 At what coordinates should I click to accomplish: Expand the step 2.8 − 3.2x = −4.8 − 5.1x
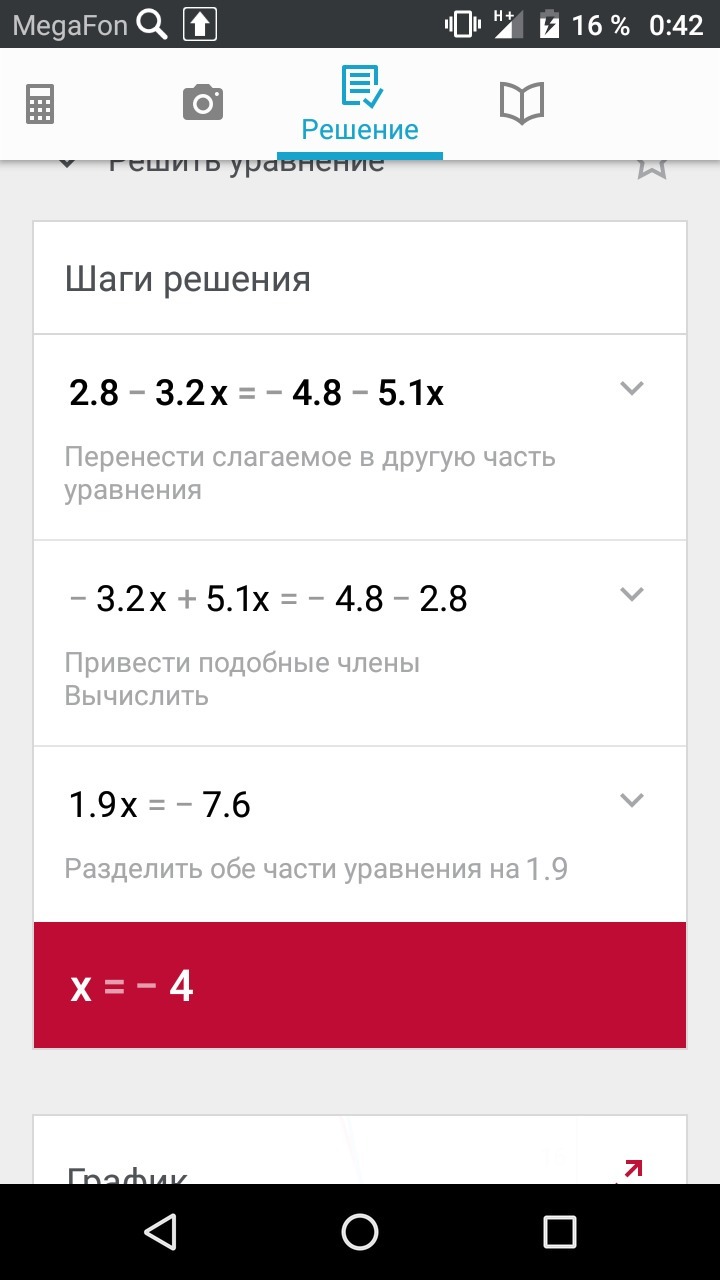coord(631,388)
